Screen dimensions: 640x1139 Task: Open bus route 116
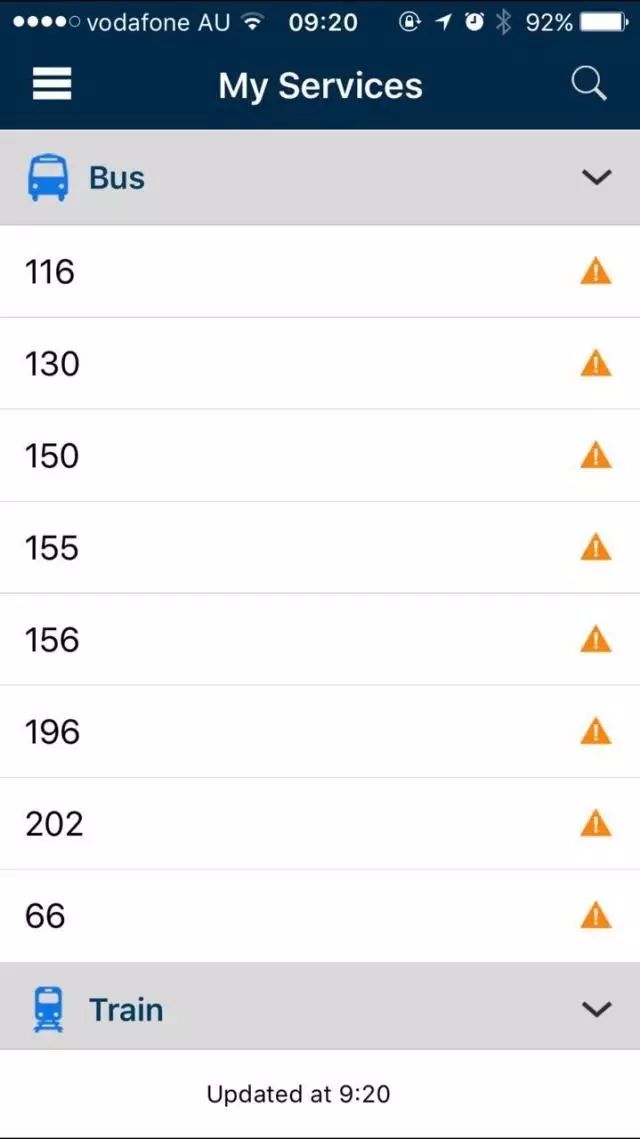click(x=320, y=272)
